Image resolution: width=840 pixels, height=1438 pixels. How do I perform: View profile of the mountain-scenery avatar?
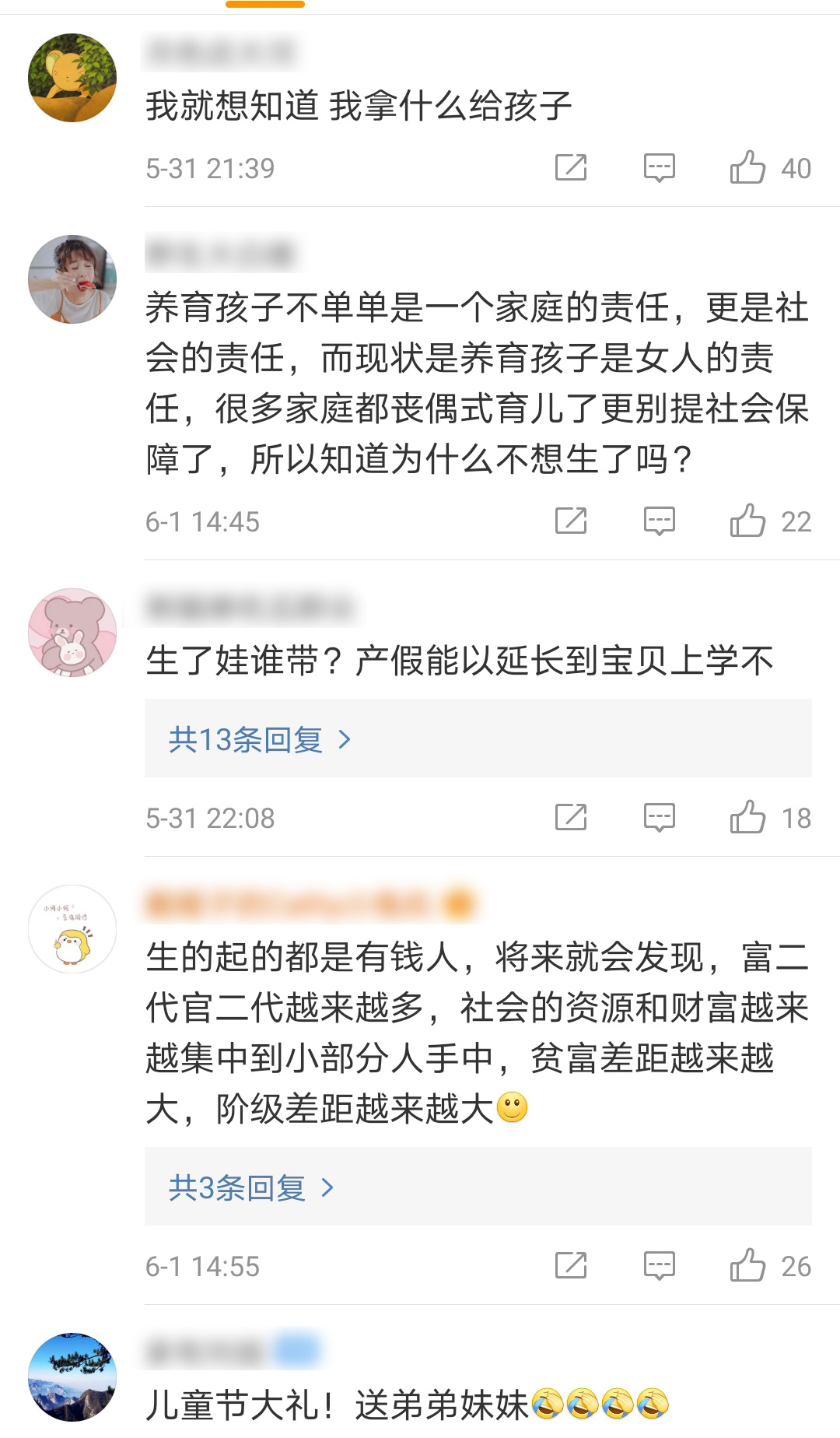point(72,1377)
